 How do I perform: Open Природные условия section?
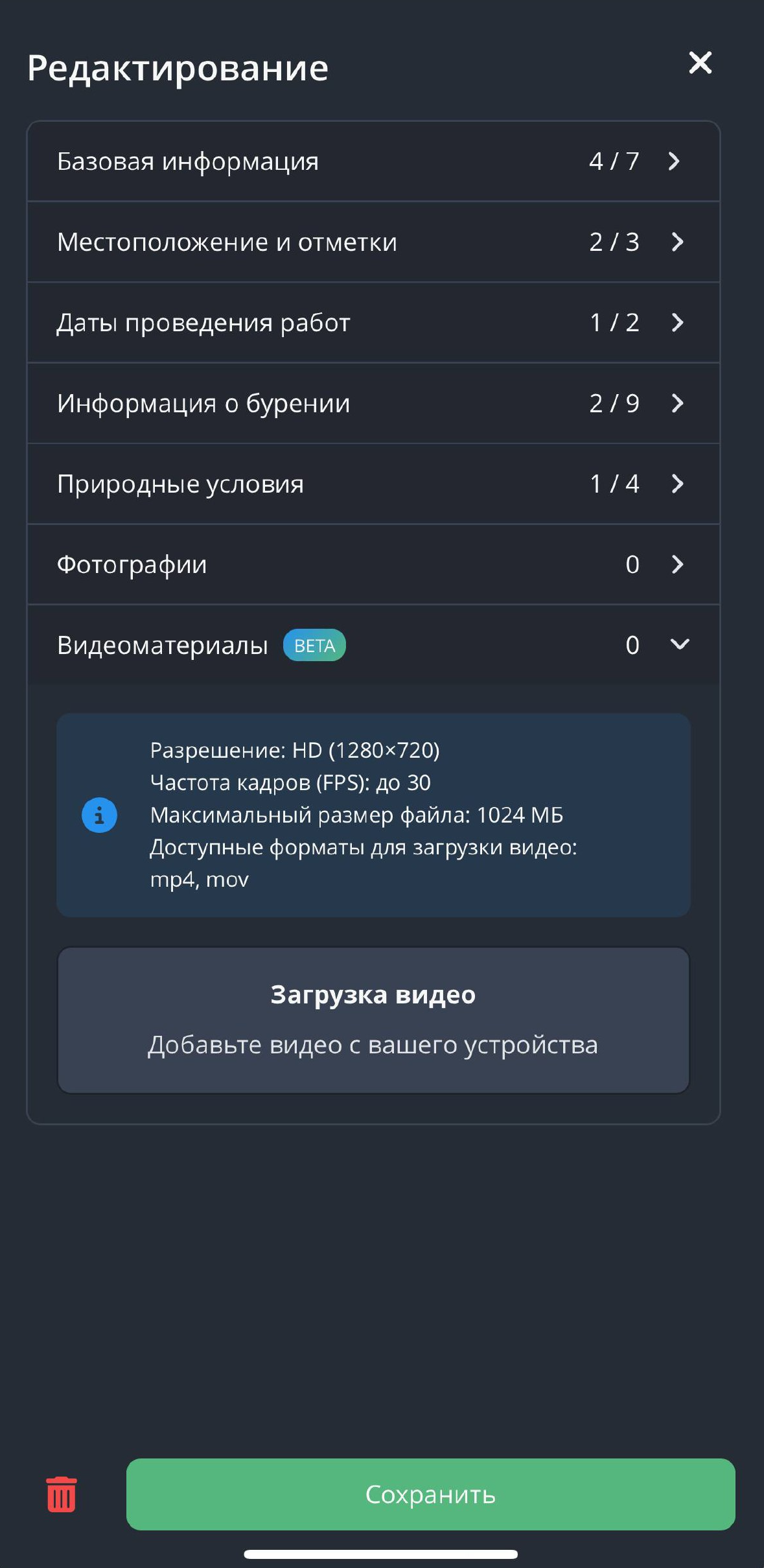click(x=373, y=484)
